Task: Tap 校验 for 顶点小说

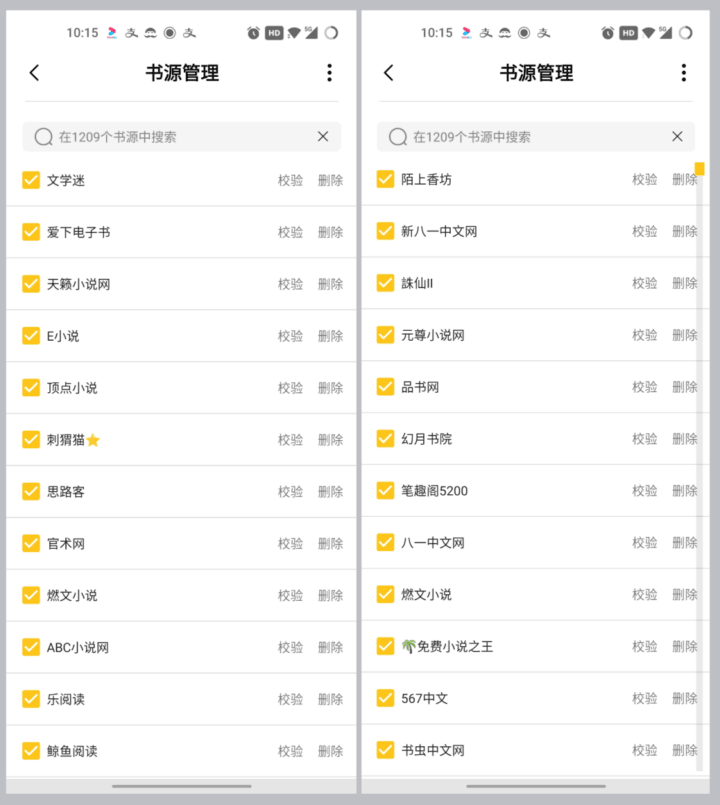Action: (290, 388)
